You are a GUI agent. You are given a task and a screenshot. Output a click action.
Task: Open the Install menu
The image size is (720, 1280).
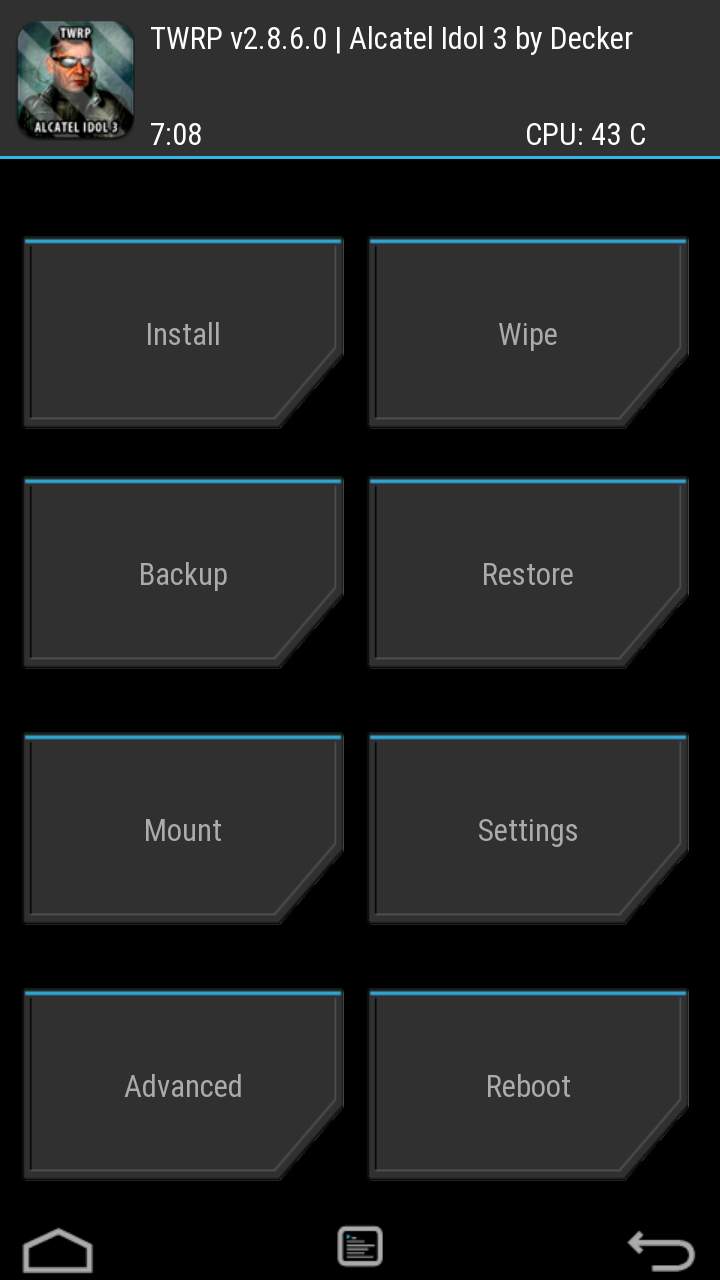(183, 334)
